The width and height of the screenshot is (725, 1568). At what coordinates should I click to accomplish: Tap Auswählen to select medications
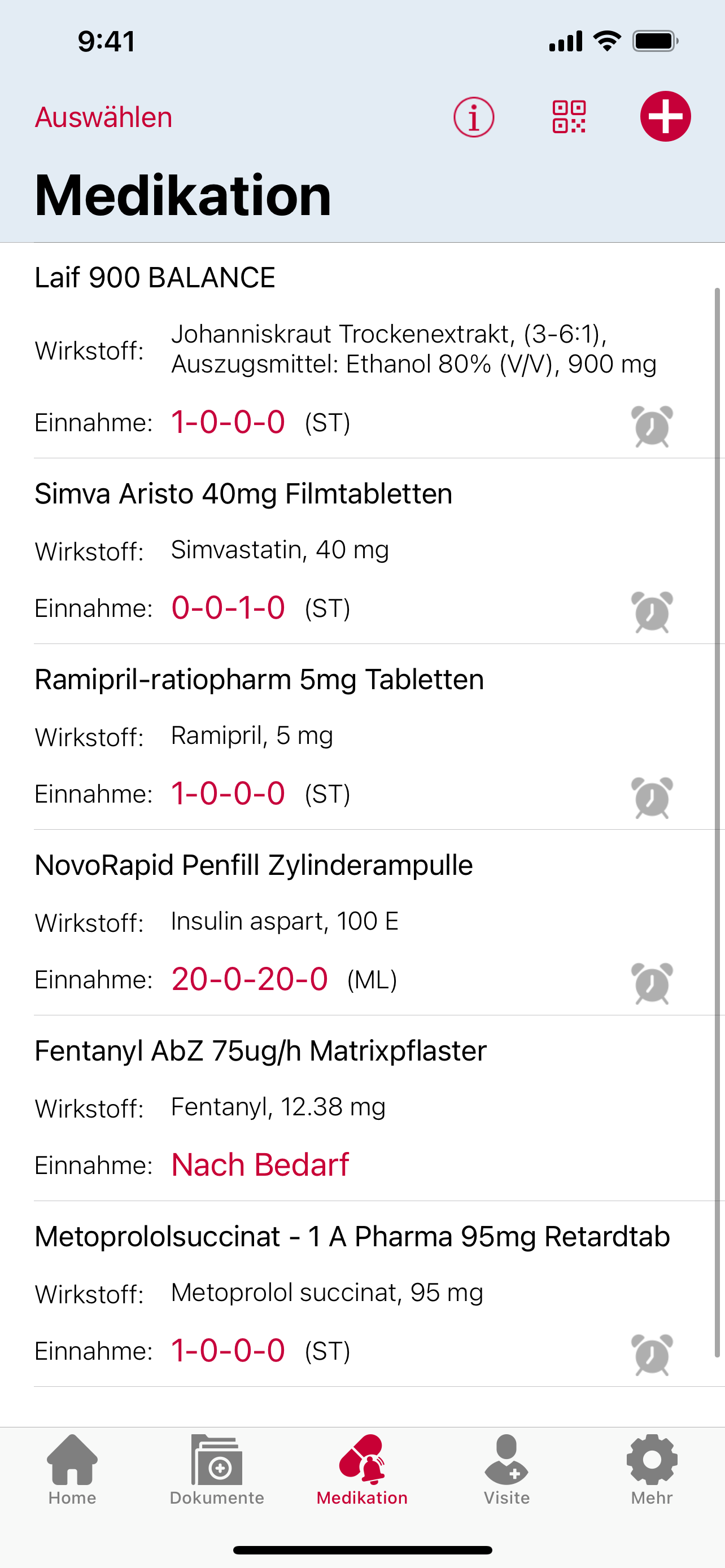pyautogui.click(x=103, y=117)
